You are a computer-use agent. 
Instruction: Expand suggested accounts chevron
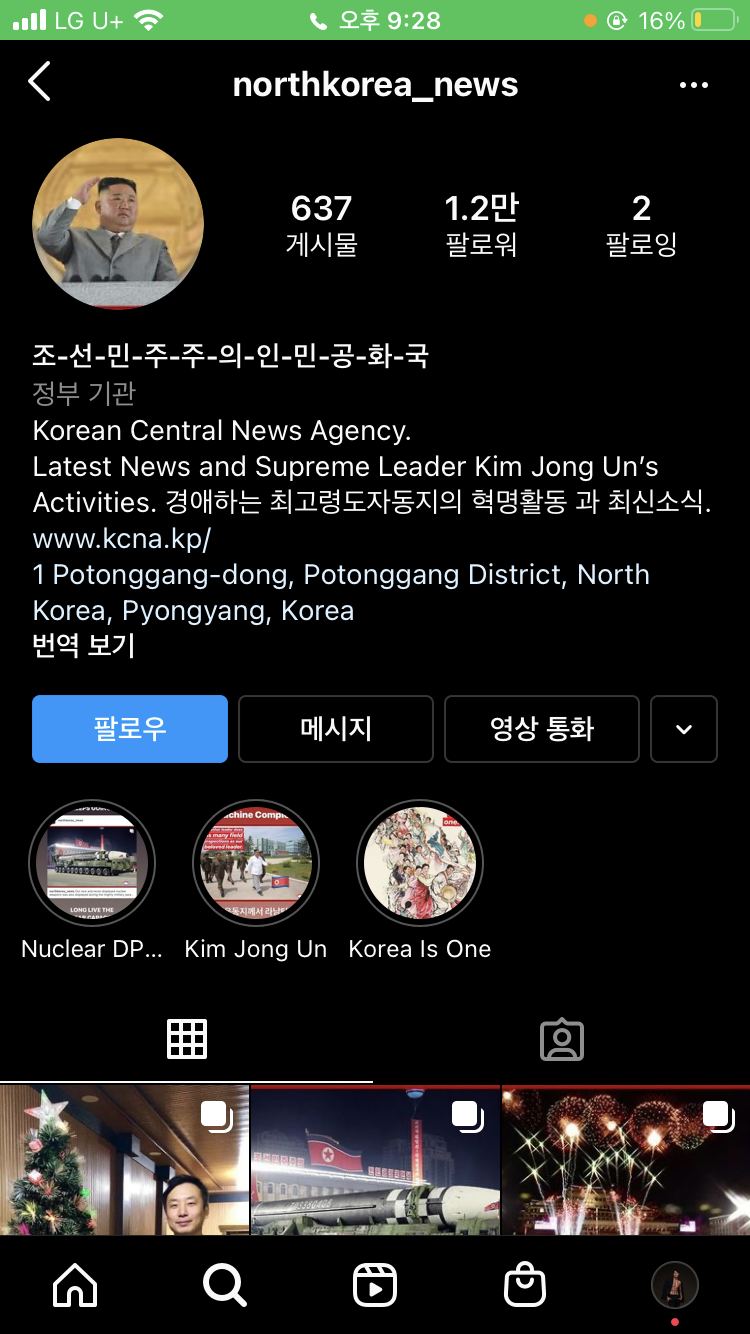684,729
